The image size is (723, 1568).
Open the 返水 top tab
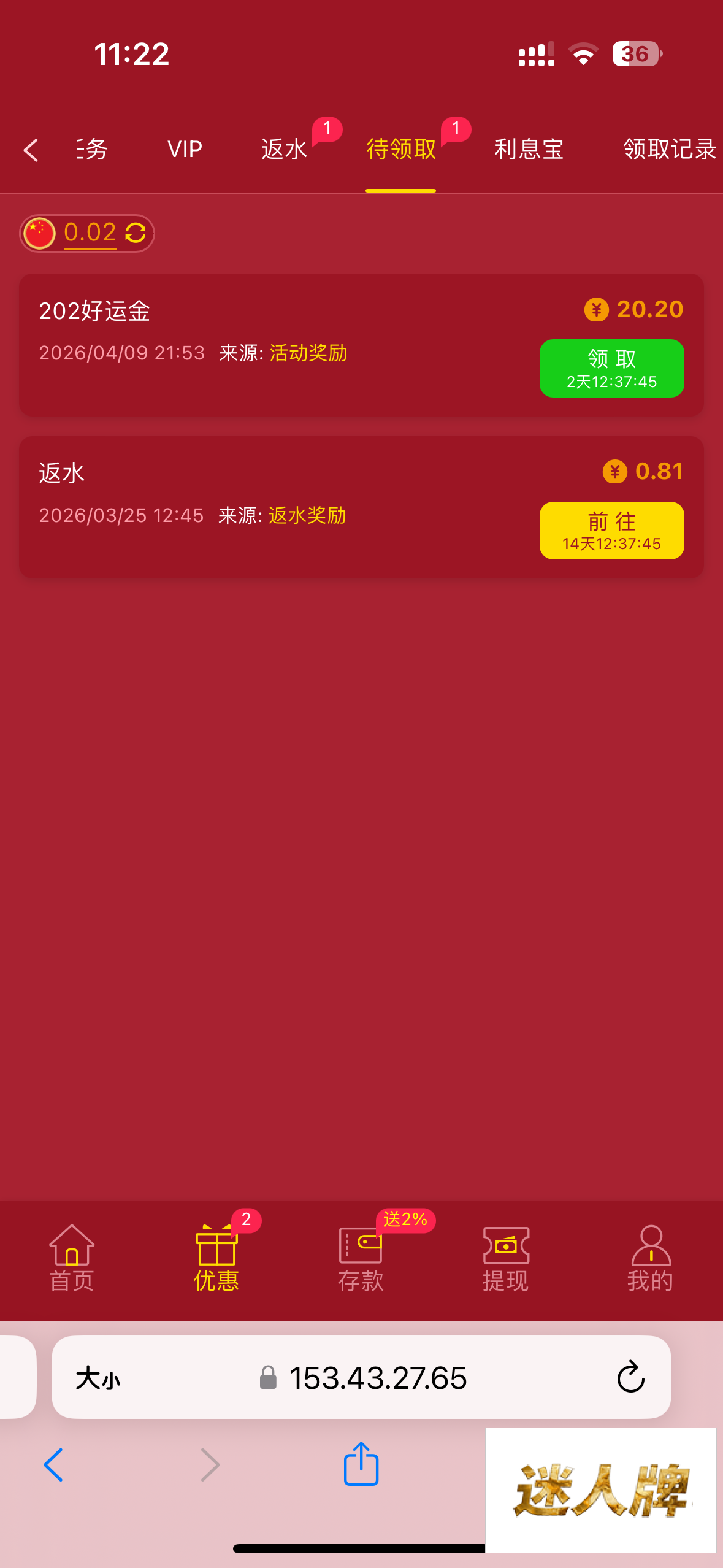click(x=284, y=149)
